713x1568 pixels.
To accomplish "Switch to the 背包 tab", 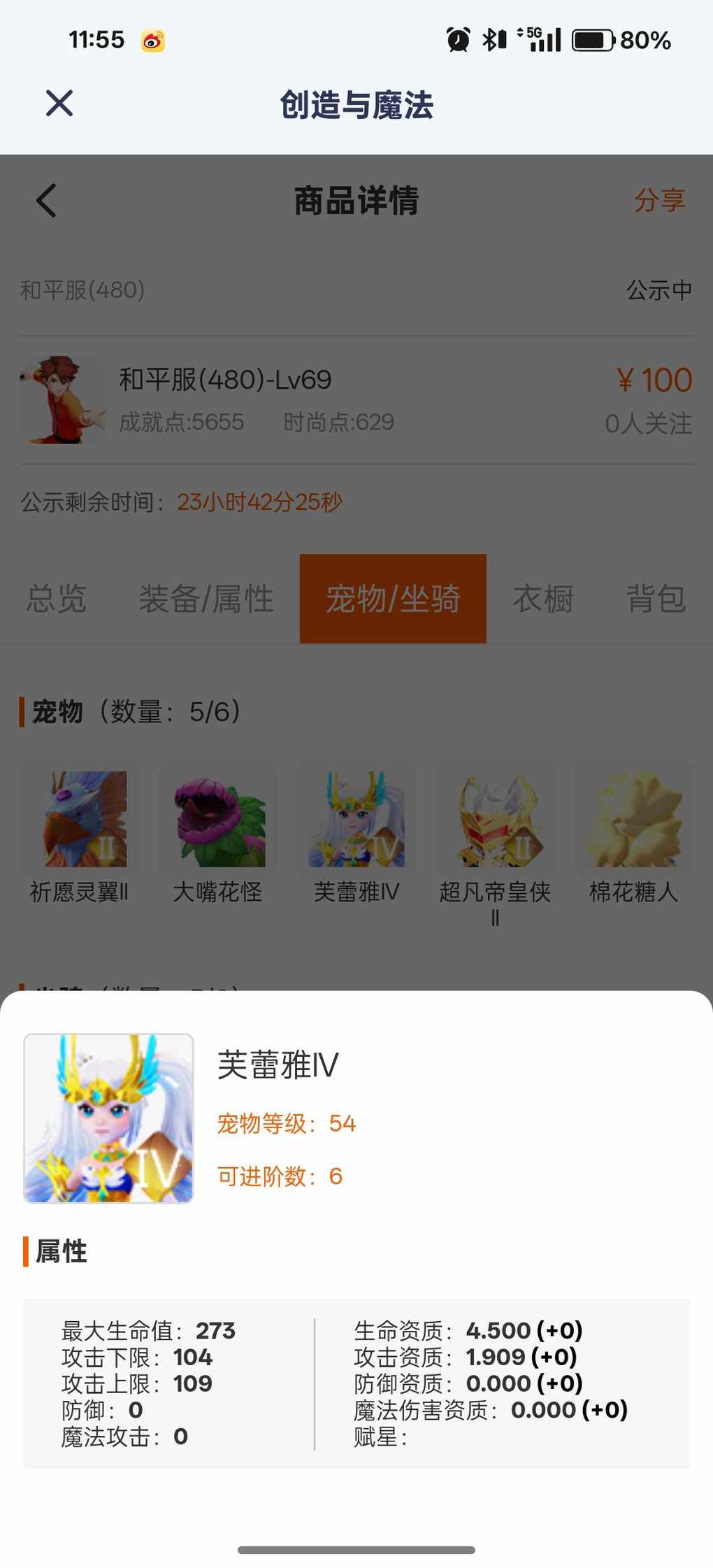I will coord(656,599).
